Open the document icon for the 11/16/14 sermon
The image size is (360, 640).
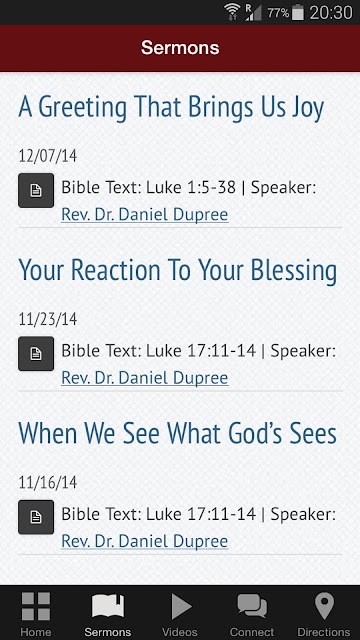36,517
